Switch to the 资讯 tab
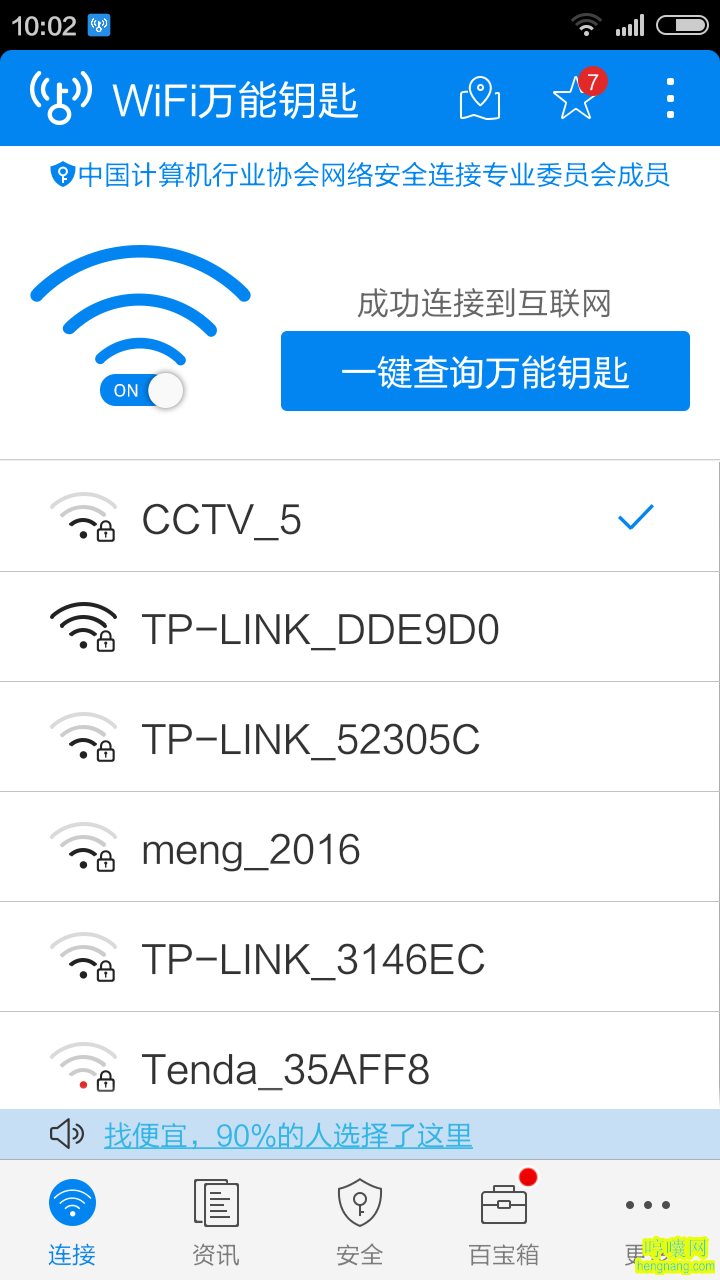 pyautogui.click(x=216, y=1221)
